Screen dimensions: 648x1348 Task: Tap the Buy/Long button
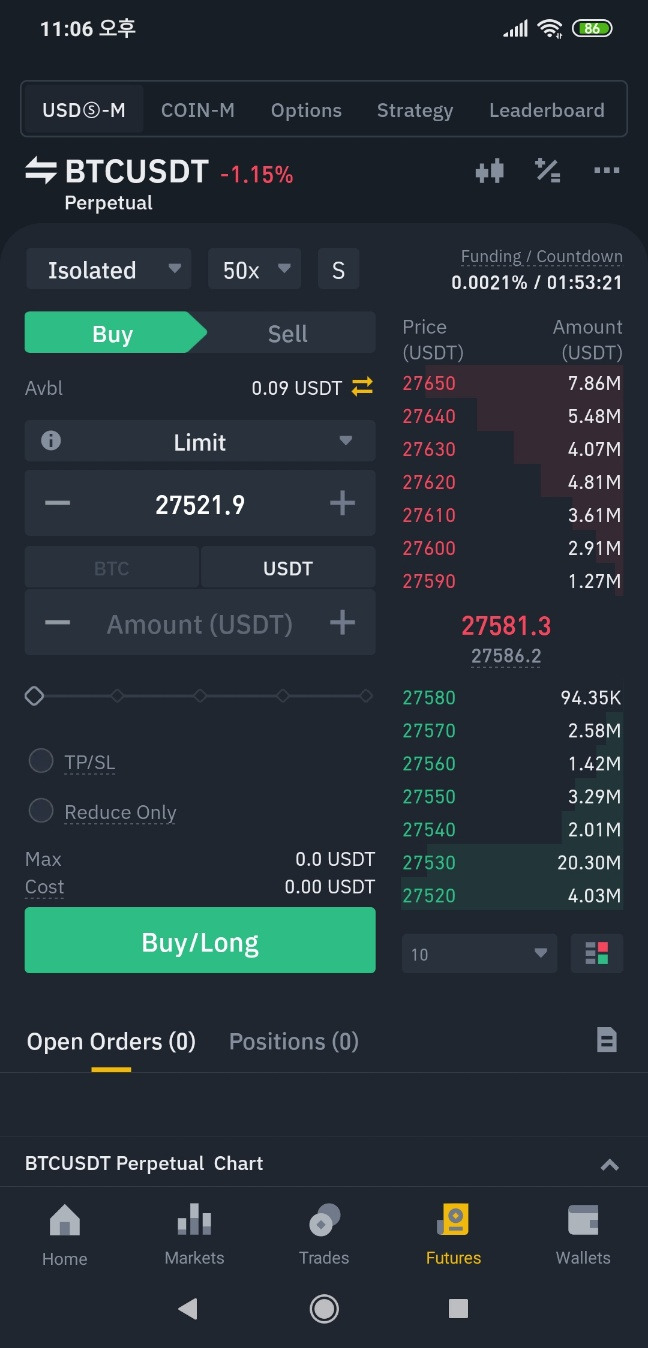[x=200, y=940]
